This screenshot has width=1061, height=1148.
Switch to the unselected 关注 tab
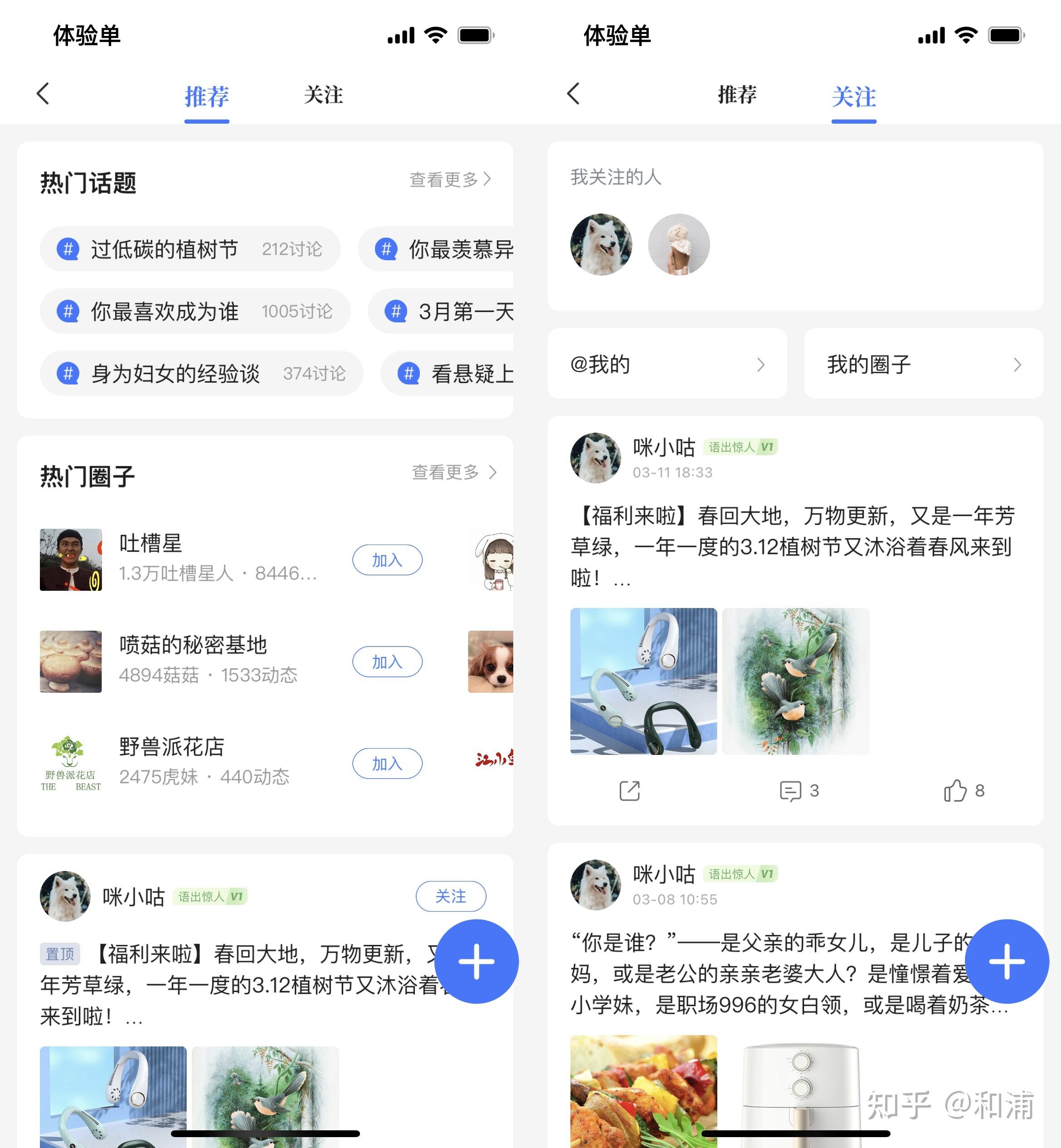[x=323, y=95]
